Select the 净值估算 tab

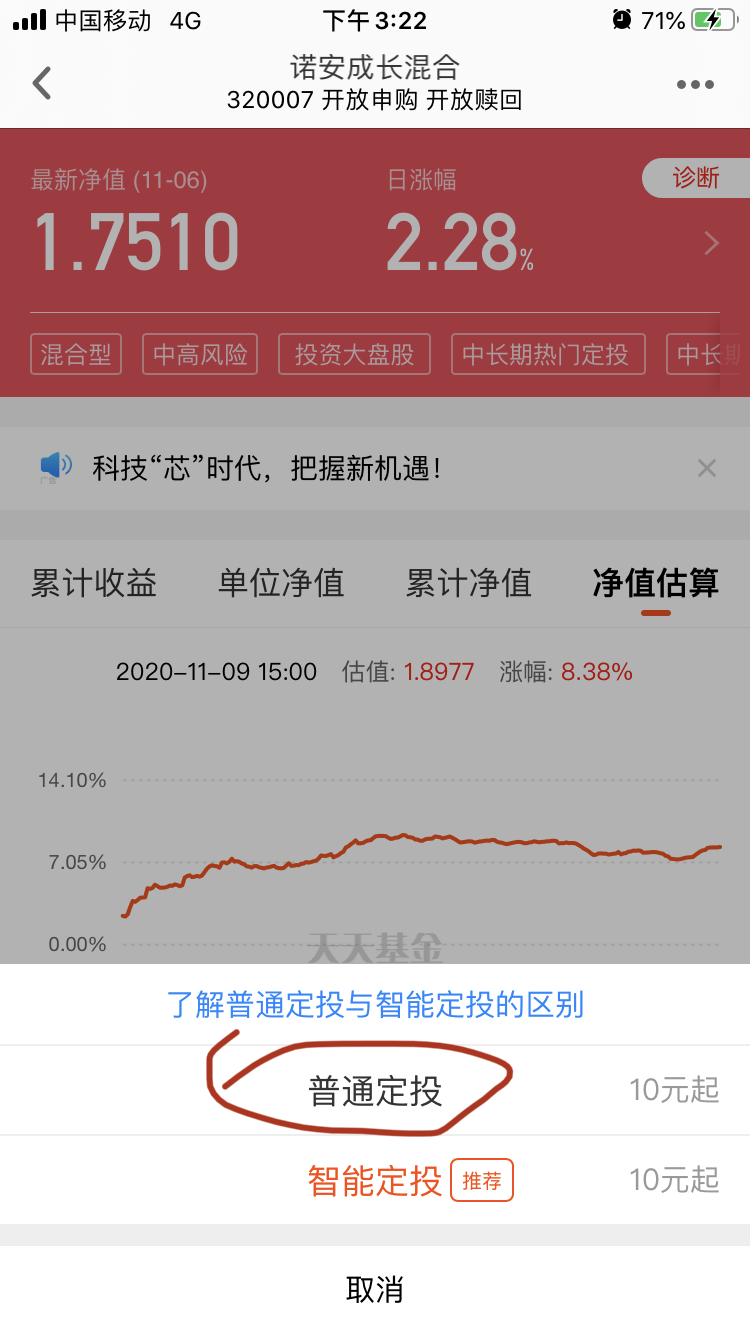click(653, 583)
